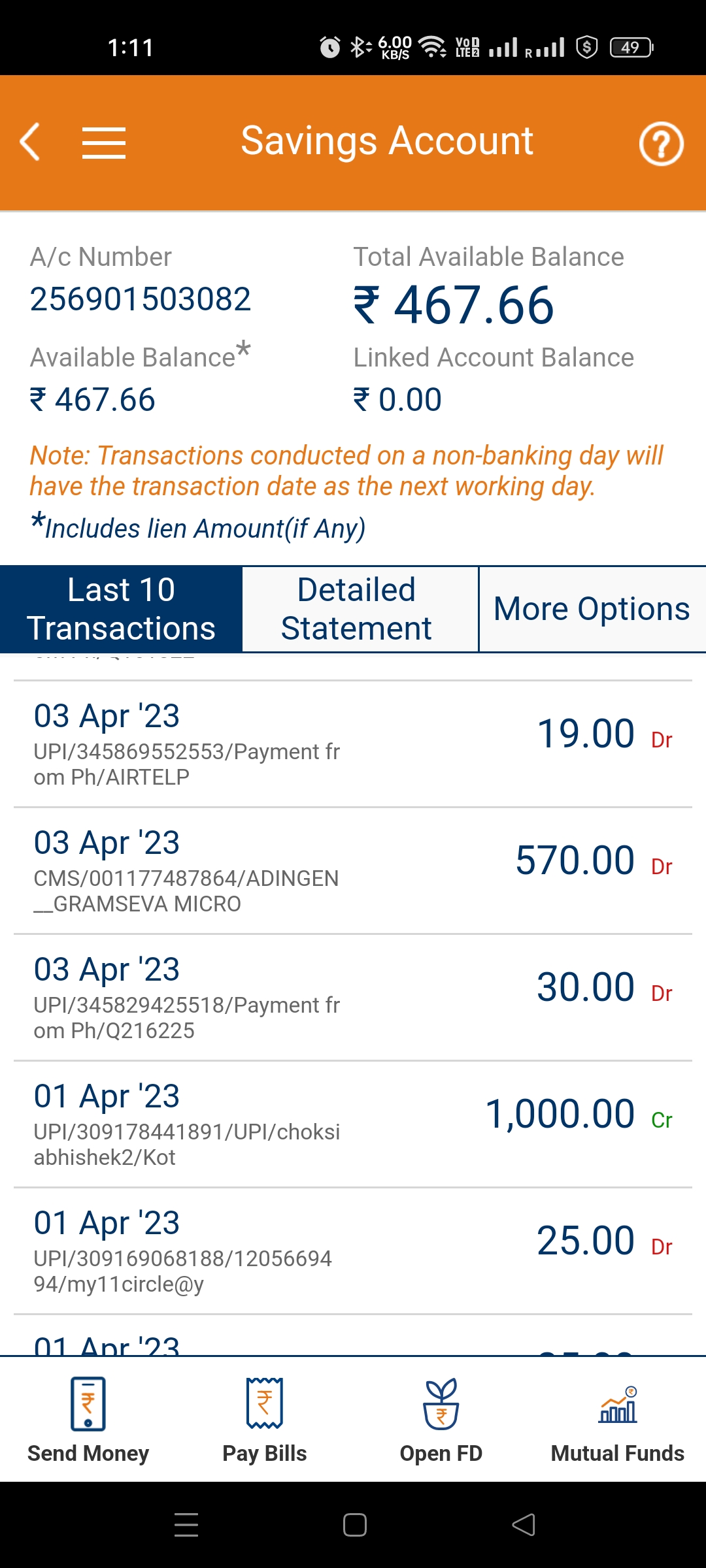Tap the system home button
This screenshot has height=1568, width=706.
(354, 1525)
